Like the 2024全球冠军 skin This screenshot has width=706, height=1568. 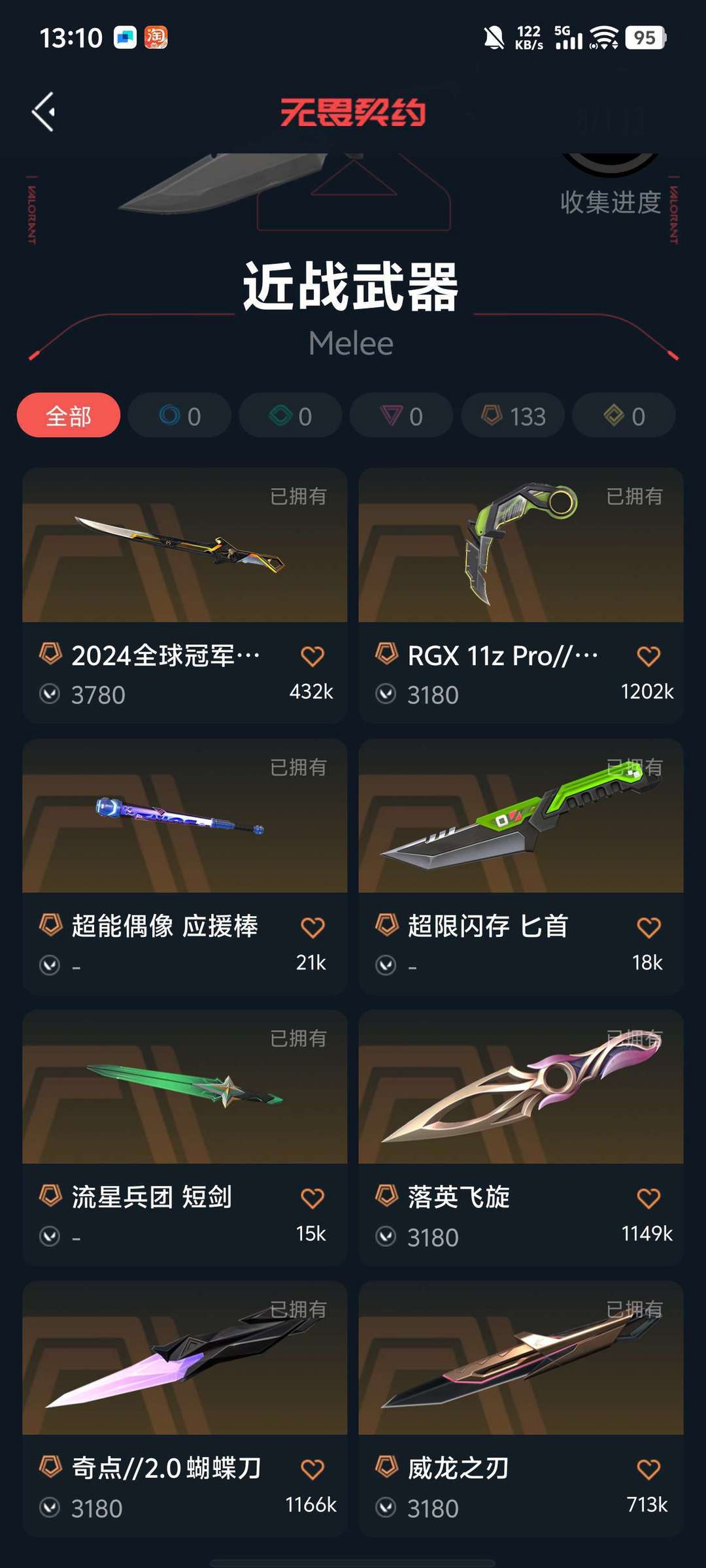pyautogui.click(x=312, y=656)
